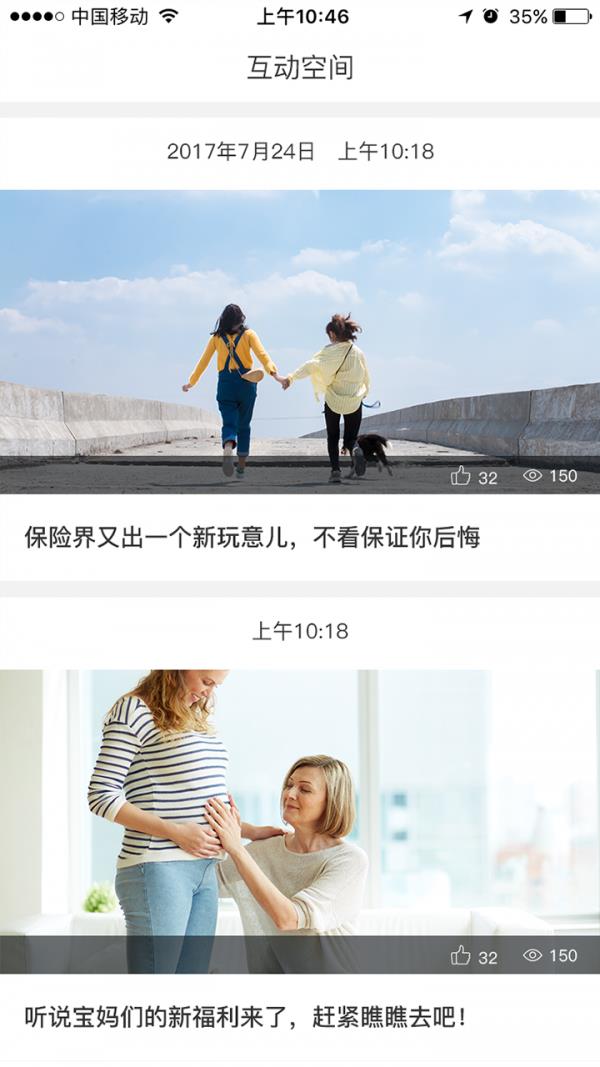
Task: Open article titled 听说宝妈们的新福利来了
Action: coord(245,1018)
